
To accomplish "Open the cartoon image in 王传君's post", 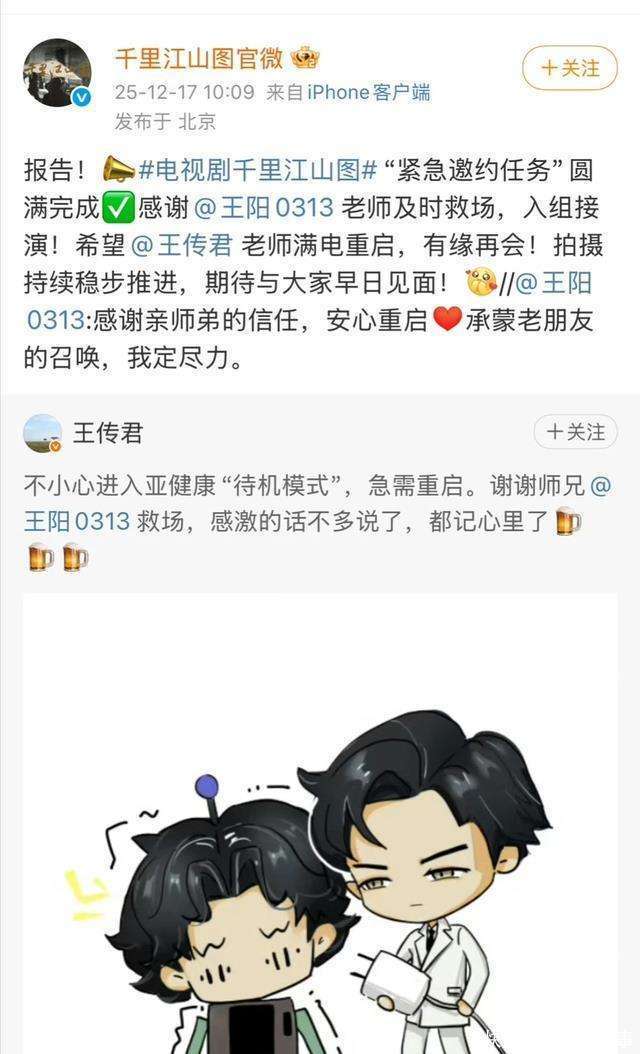I will (320, 820).
